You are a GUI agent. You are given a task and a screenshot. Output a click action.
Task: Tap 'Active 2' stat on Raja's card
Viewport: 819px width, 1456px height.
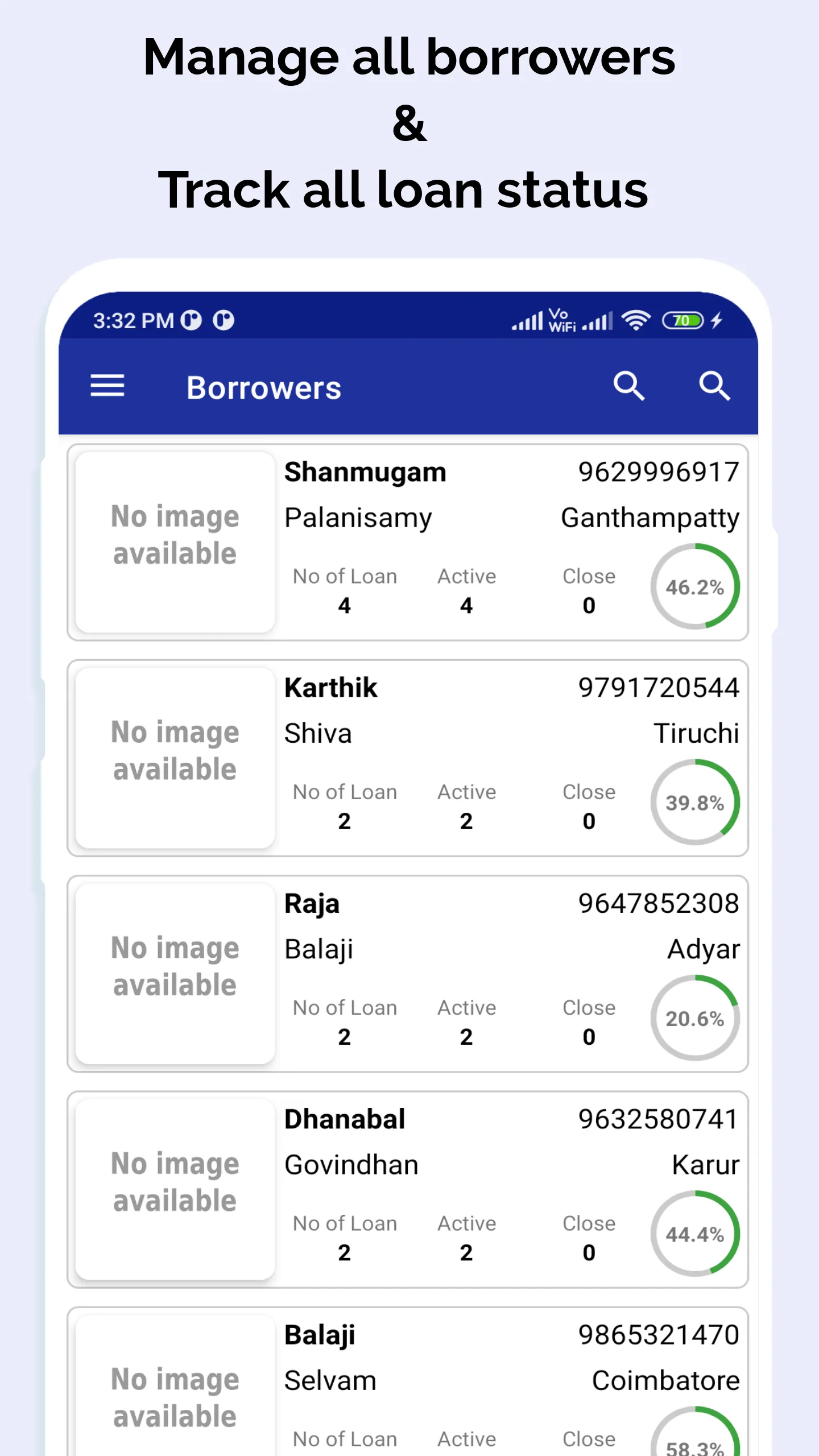coord(466,1021)
